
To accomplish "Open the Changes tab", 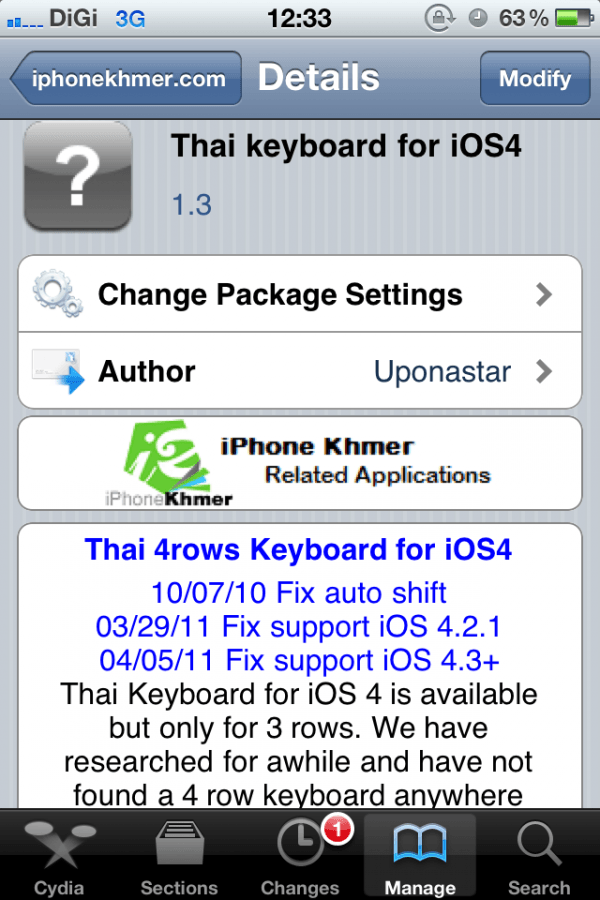I will [299, 857].
